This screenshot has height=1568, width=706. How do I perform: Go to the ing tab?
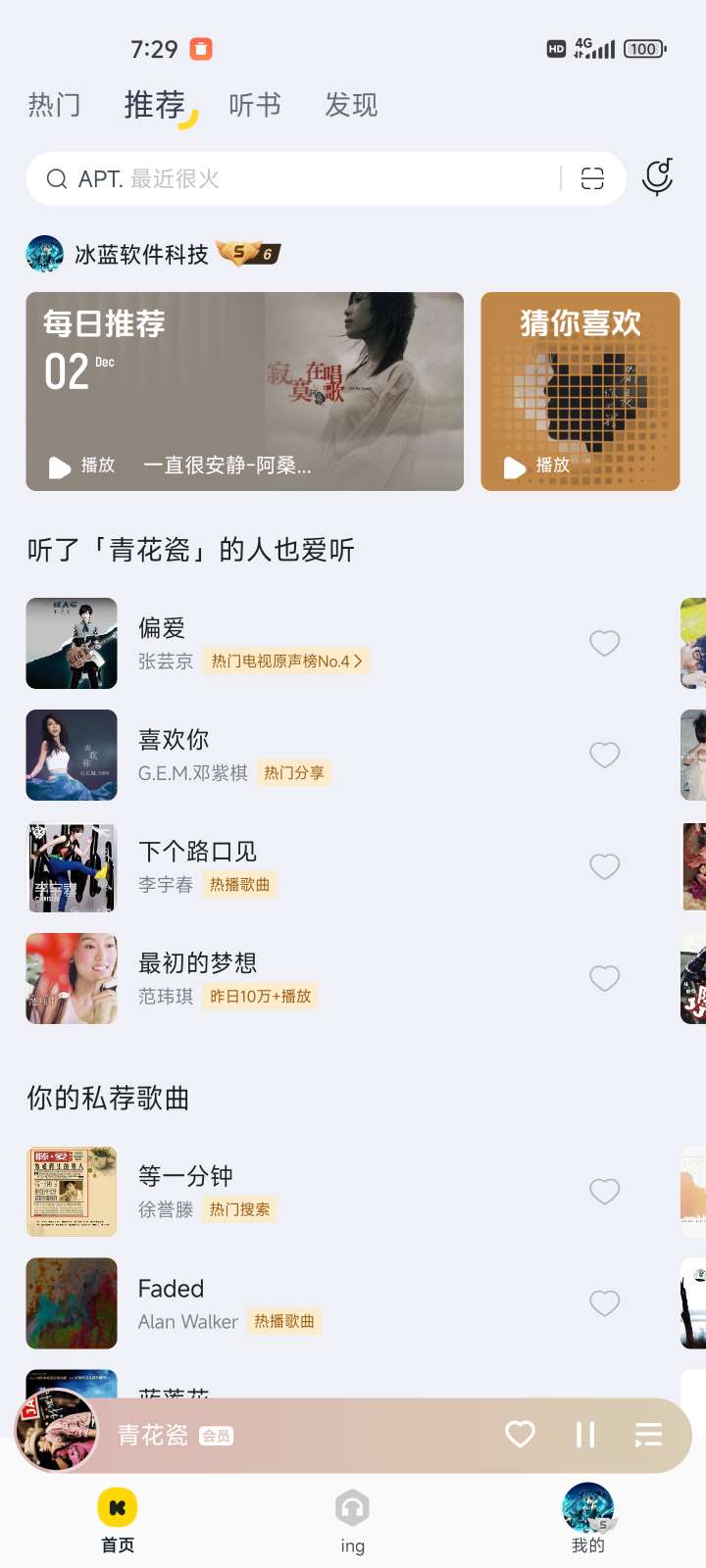pyautogui.click(x=352, y=1521)
